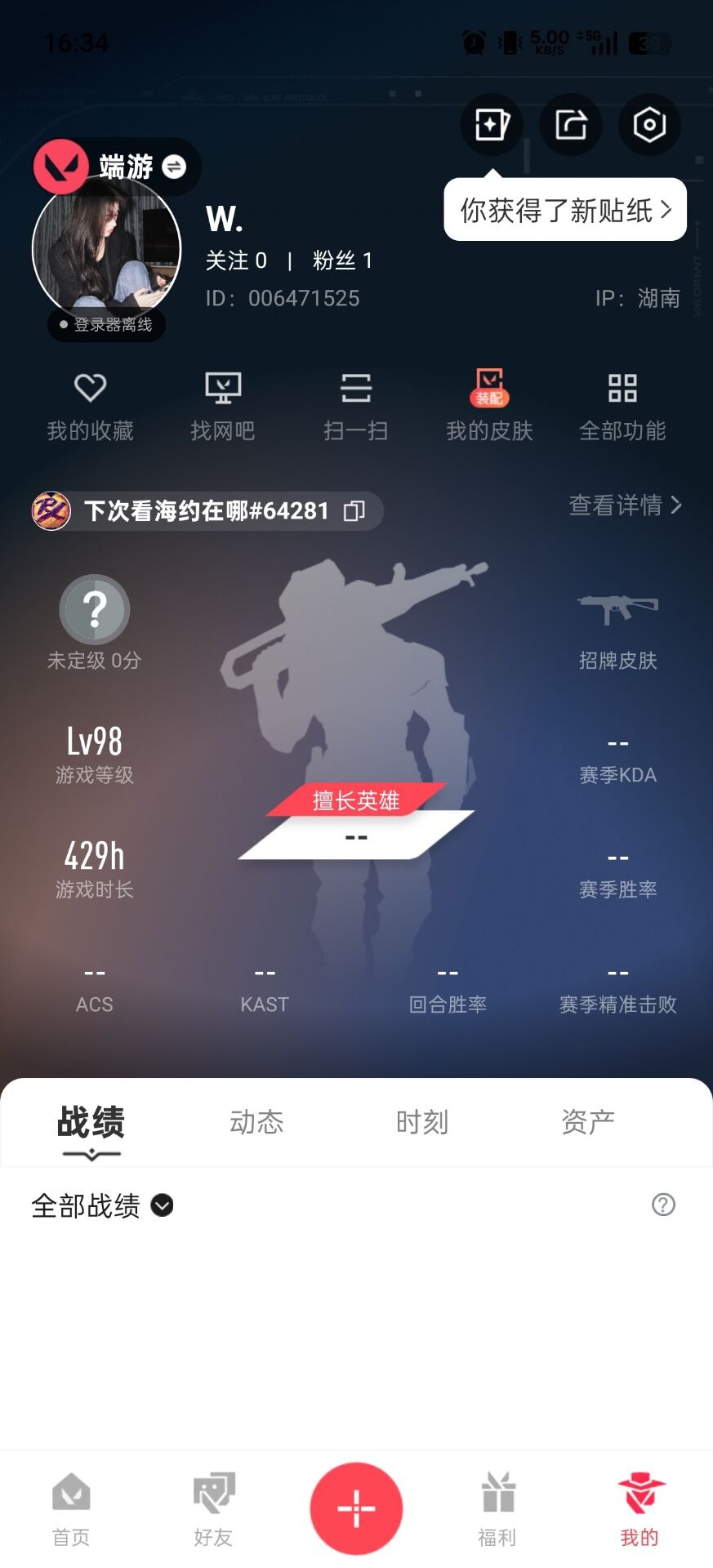Switch to the 动态 tab

click(x=256, y=1121)
